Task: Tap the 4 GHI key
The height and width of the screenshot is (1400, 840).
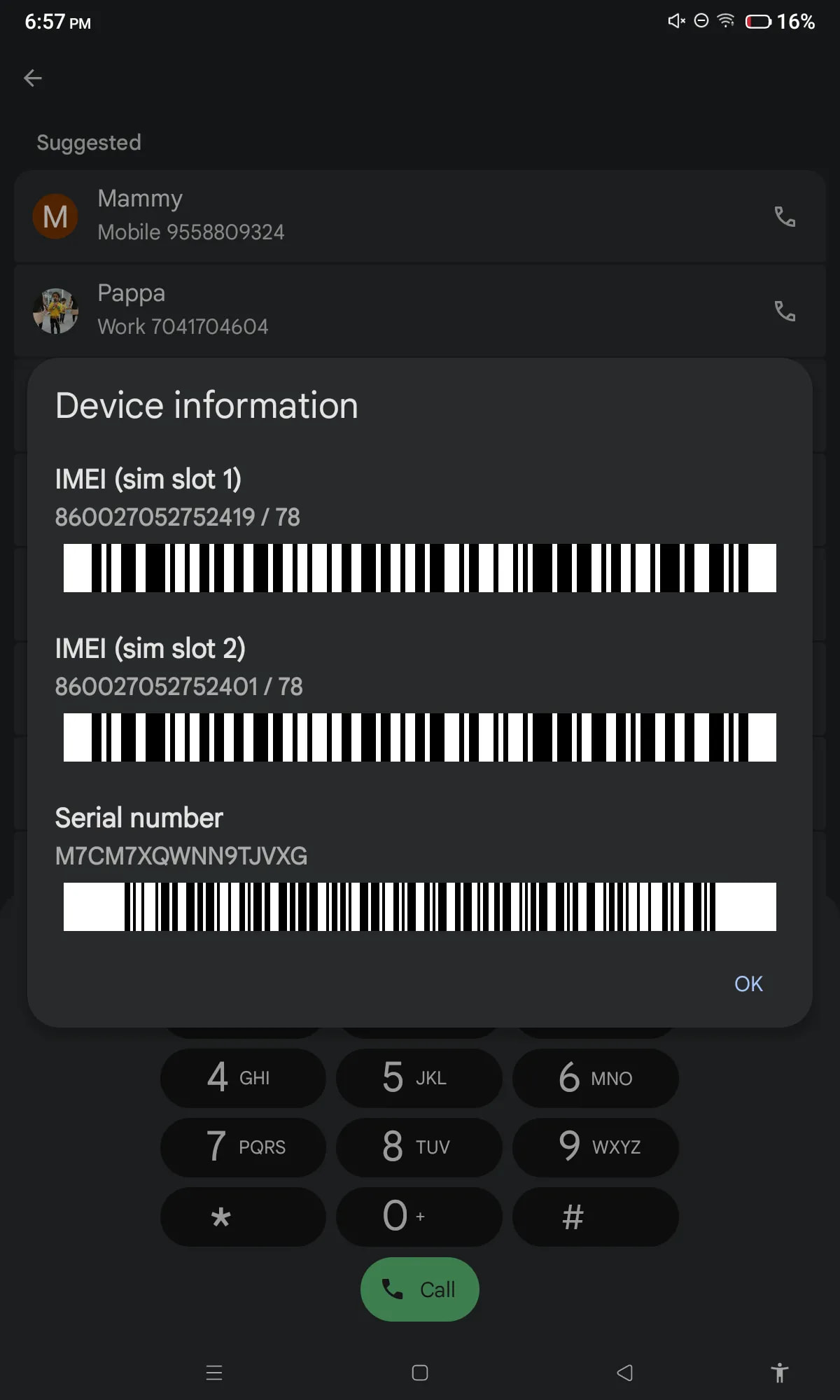Action: [x=243, y=1077]
